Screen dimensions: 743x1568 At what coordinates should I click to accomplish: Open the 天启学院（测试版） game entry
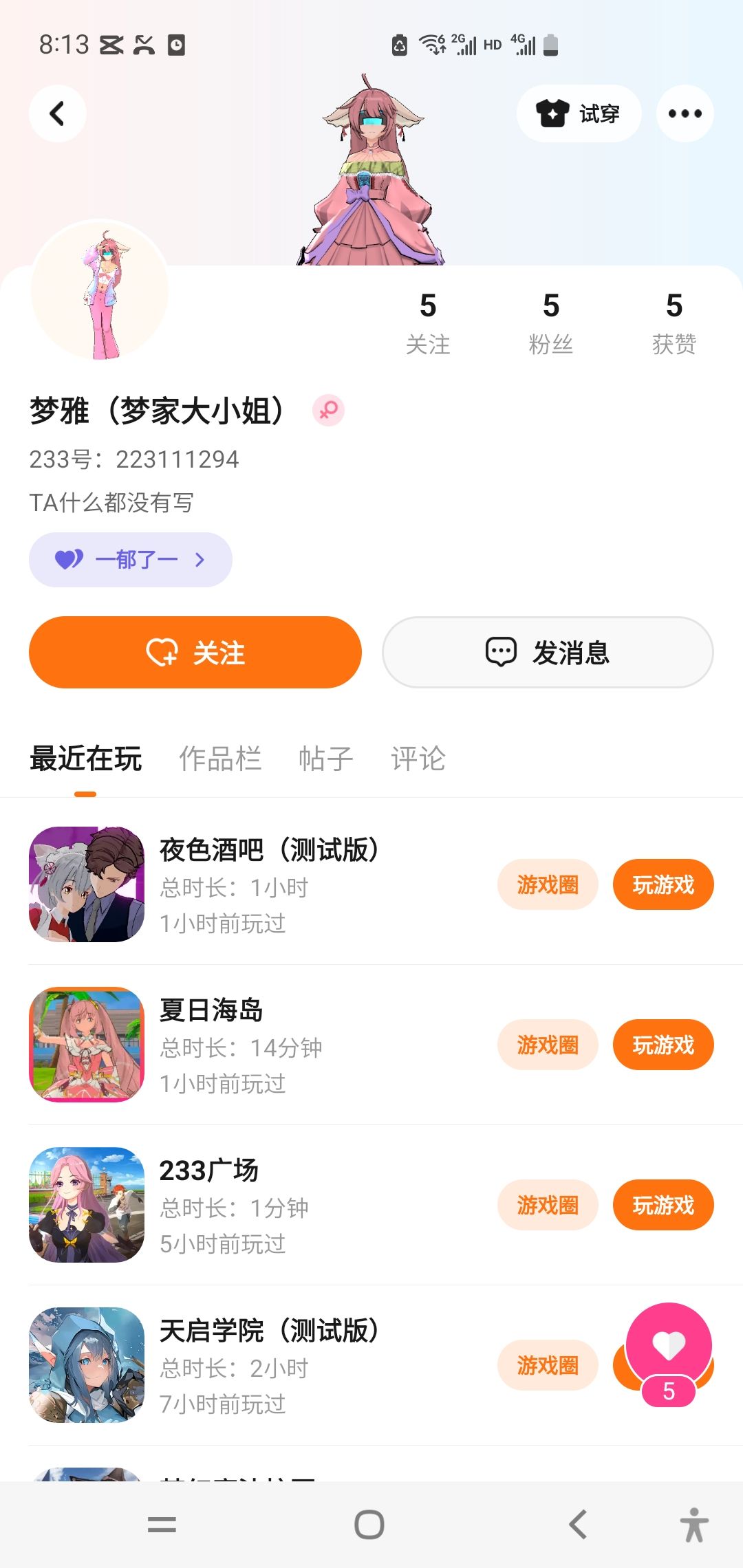coord(268,1364)
